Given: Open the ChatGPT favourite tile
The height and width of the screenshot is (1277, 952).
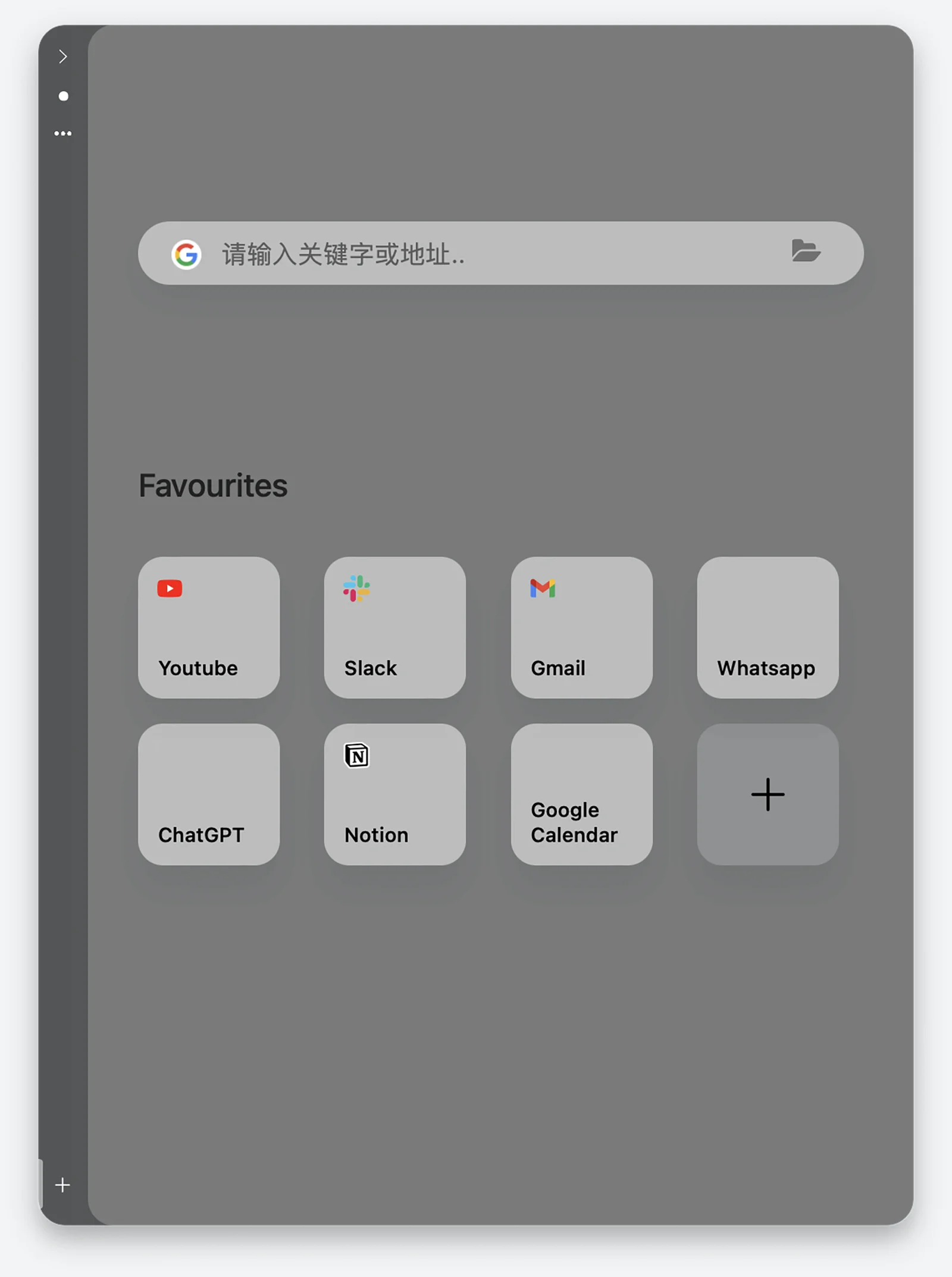Looking at the screenshot, I should click(209, 794).
